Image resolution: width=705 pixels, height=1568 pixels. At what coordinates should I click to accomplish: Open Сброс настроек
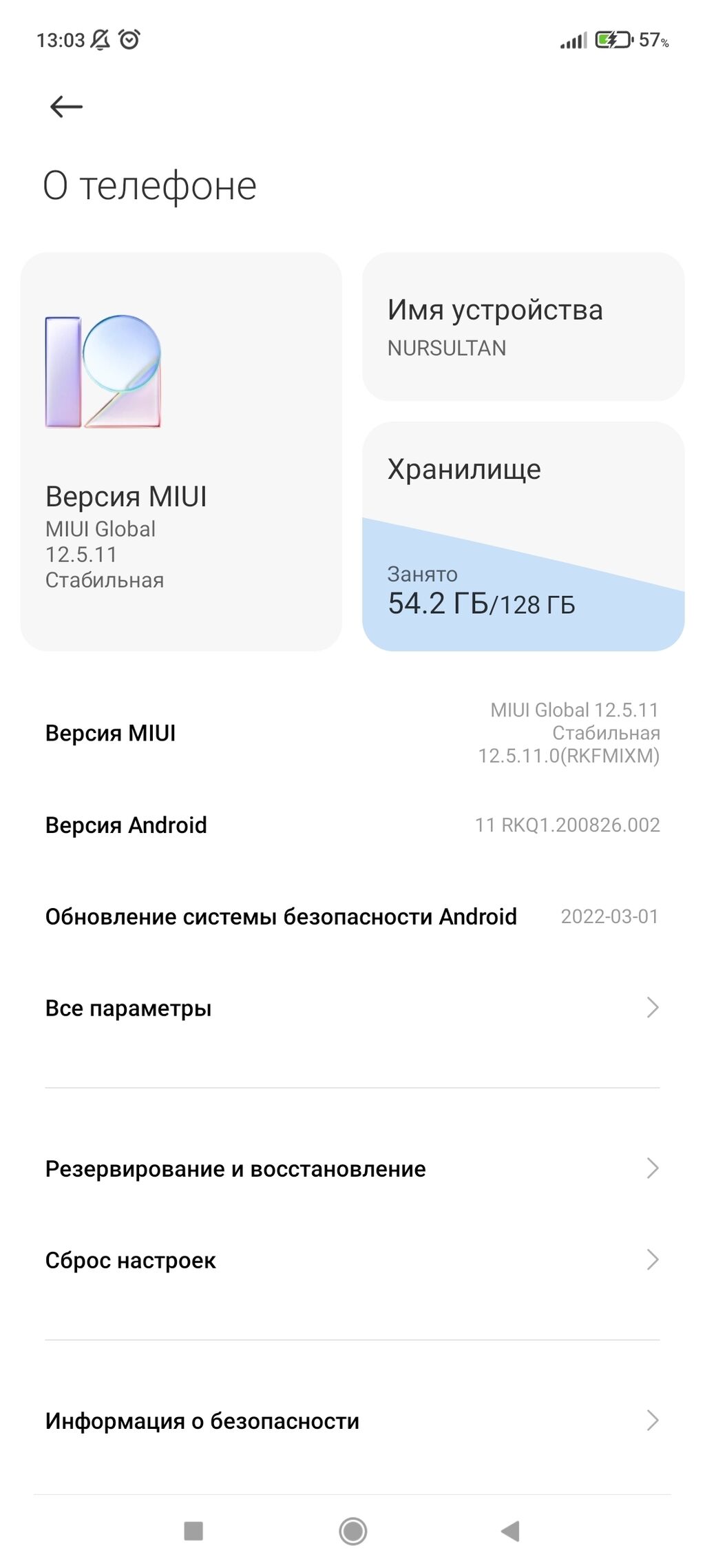[x=352, y=1260]
